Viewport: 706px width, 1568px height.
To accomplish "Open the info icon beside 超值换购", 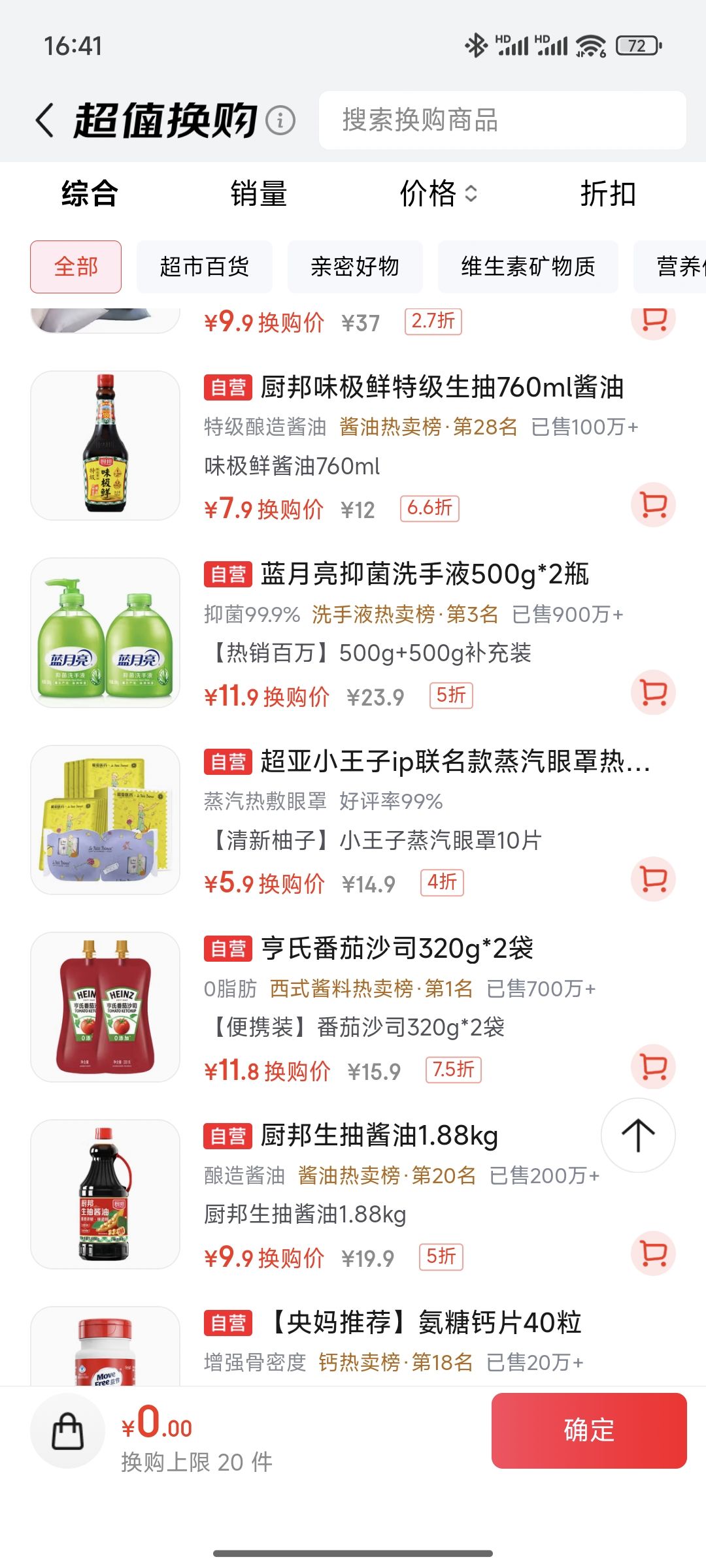I will tap(281, 121).
